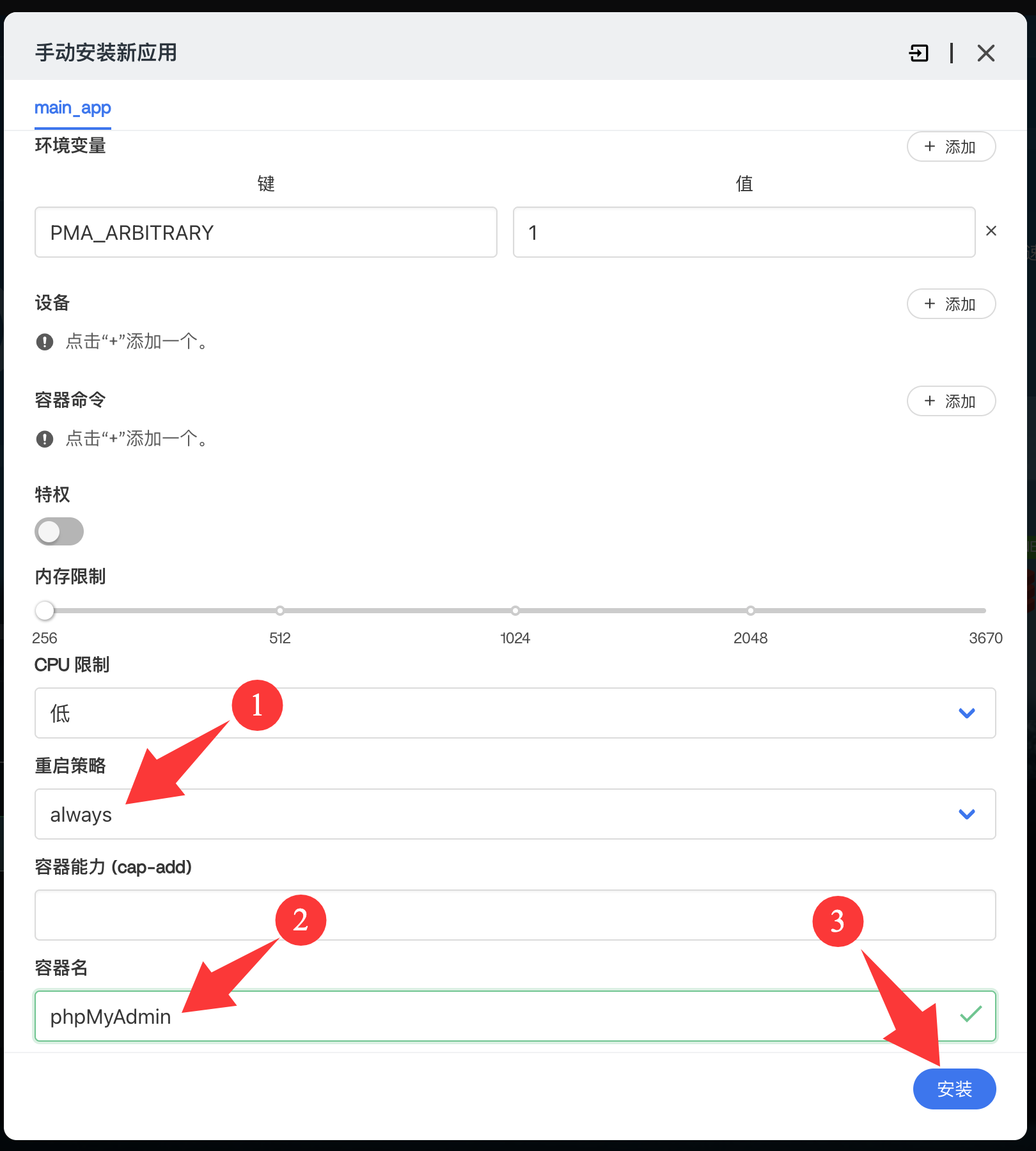Screen dimensions: 1036x1151
Task: Focus the cap-add capabilities field
Action: (515, 915)
